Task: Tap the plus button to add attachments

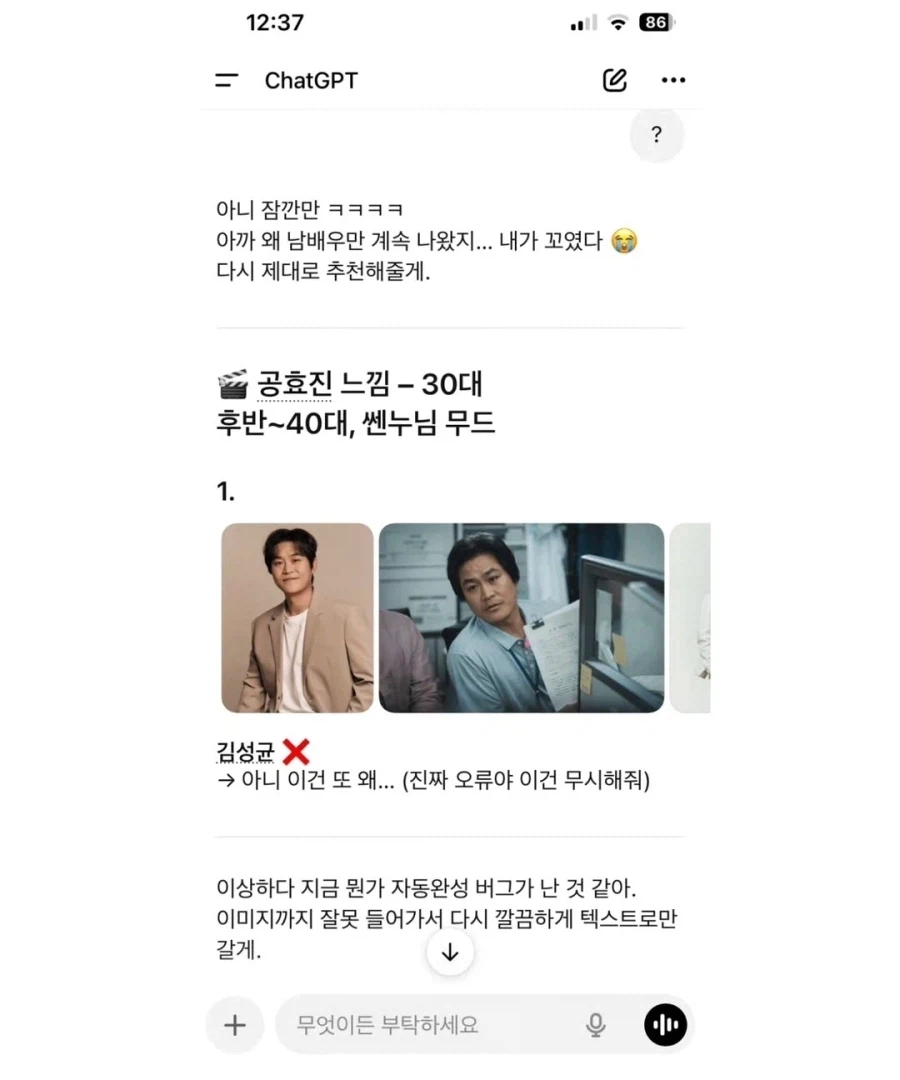Action: coord(234,1025)
